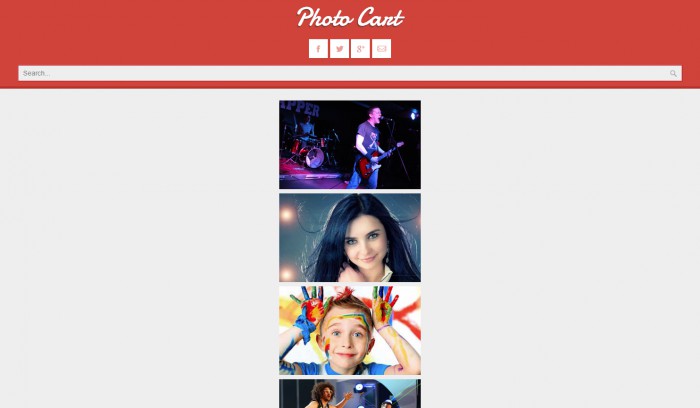This screenshot has height=408, width=700.
Task: Tap the magnifier icon in search bar
Action: [674, 73]
